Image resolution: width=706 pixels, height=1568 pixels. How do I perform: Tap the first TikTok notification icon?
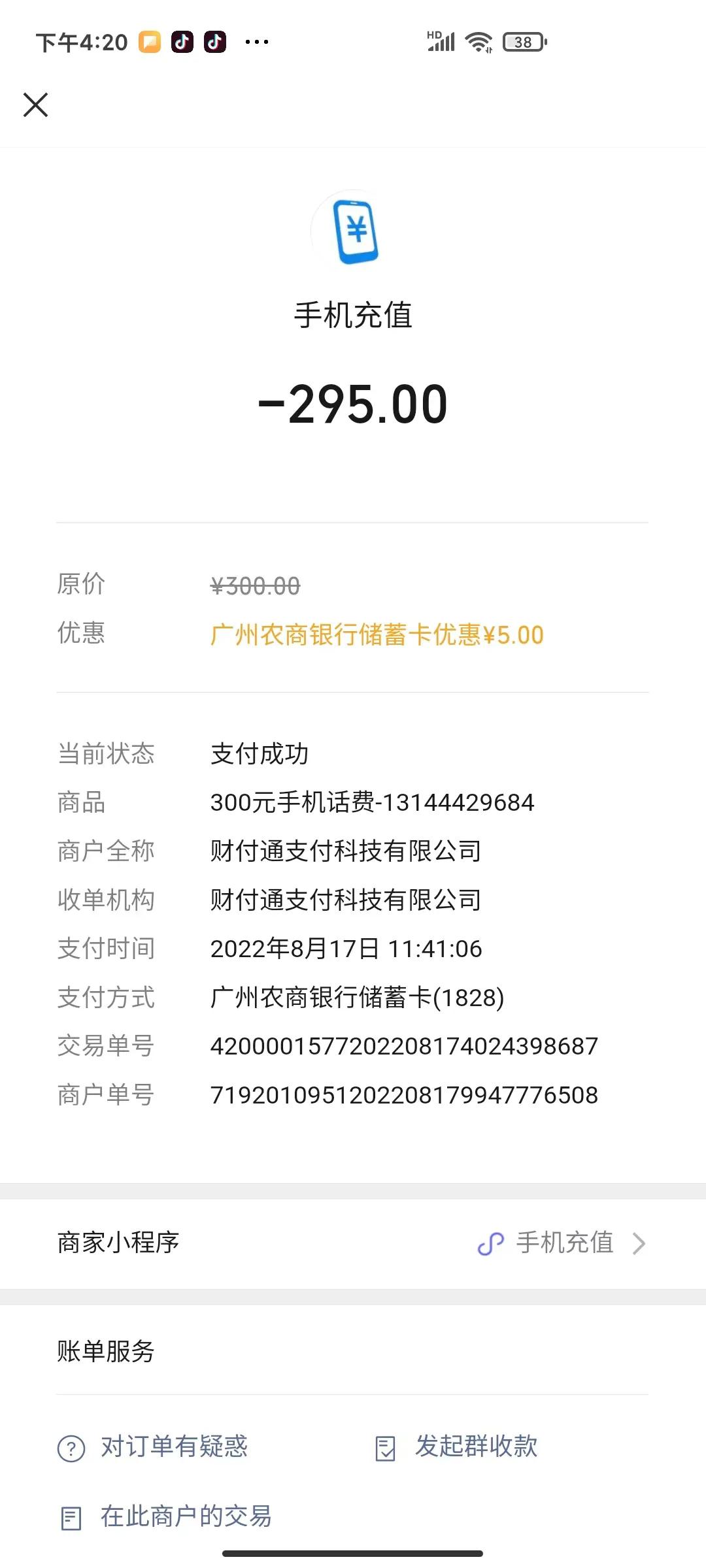(180, 41)
